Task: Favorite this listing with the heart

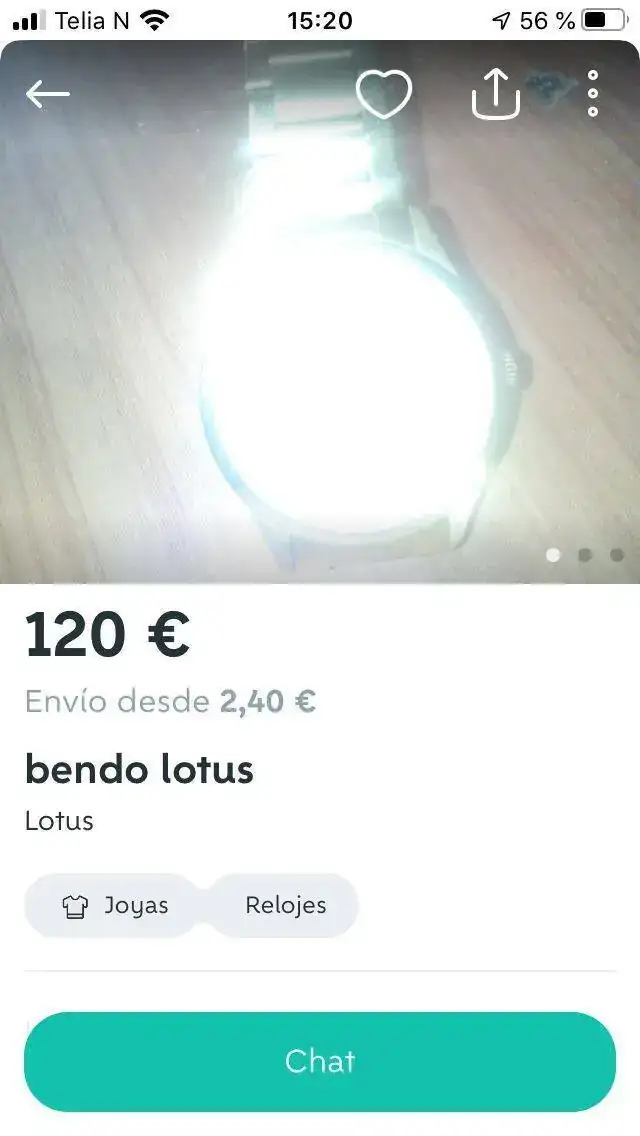Action: click(x=384, y=95)
